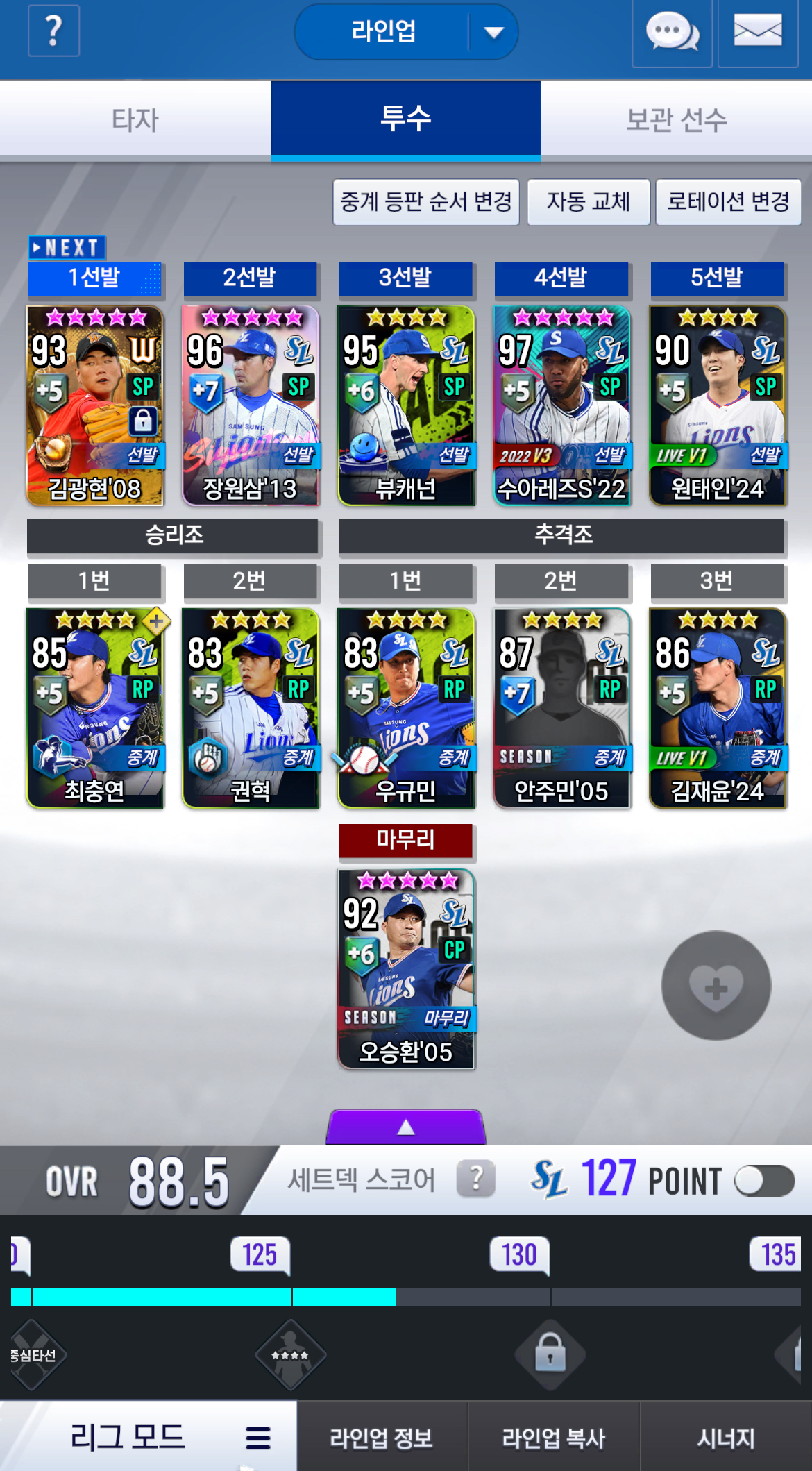Toggle the 127 POINT switch

tap(764, 1181)
